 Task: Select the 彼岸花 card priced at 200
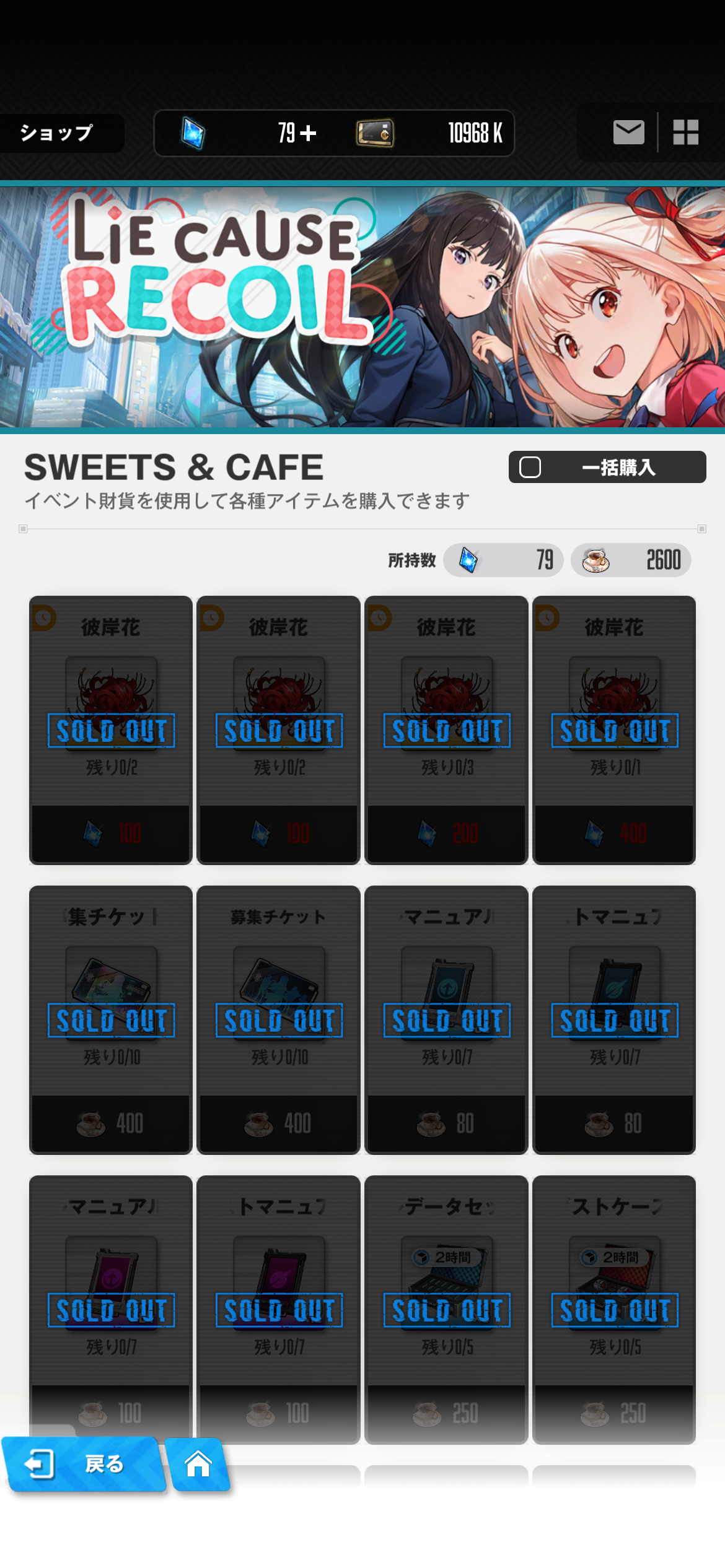pyautogui.click(x=446, y=730)
